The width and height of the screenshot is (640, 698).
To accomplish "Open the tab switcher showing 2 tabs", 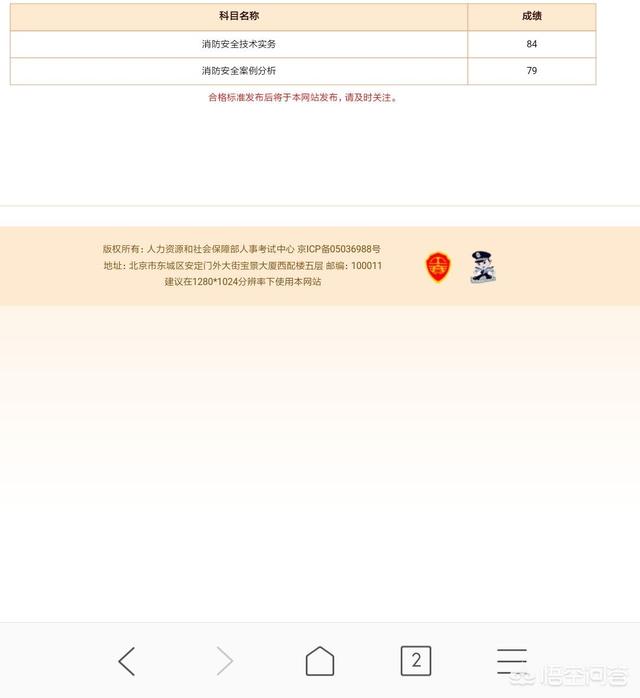I will click(x=416, y=661).
